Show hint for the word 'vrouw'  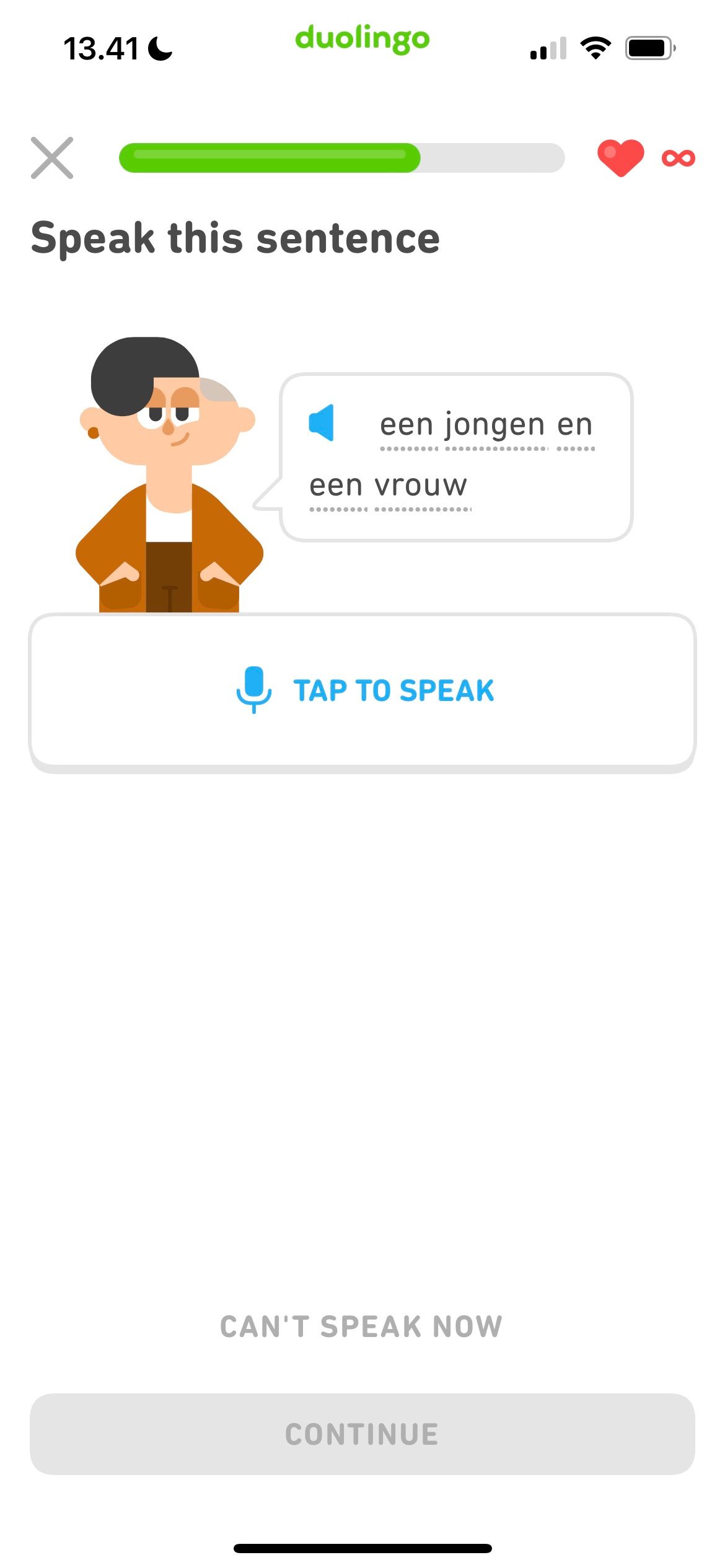421,486
